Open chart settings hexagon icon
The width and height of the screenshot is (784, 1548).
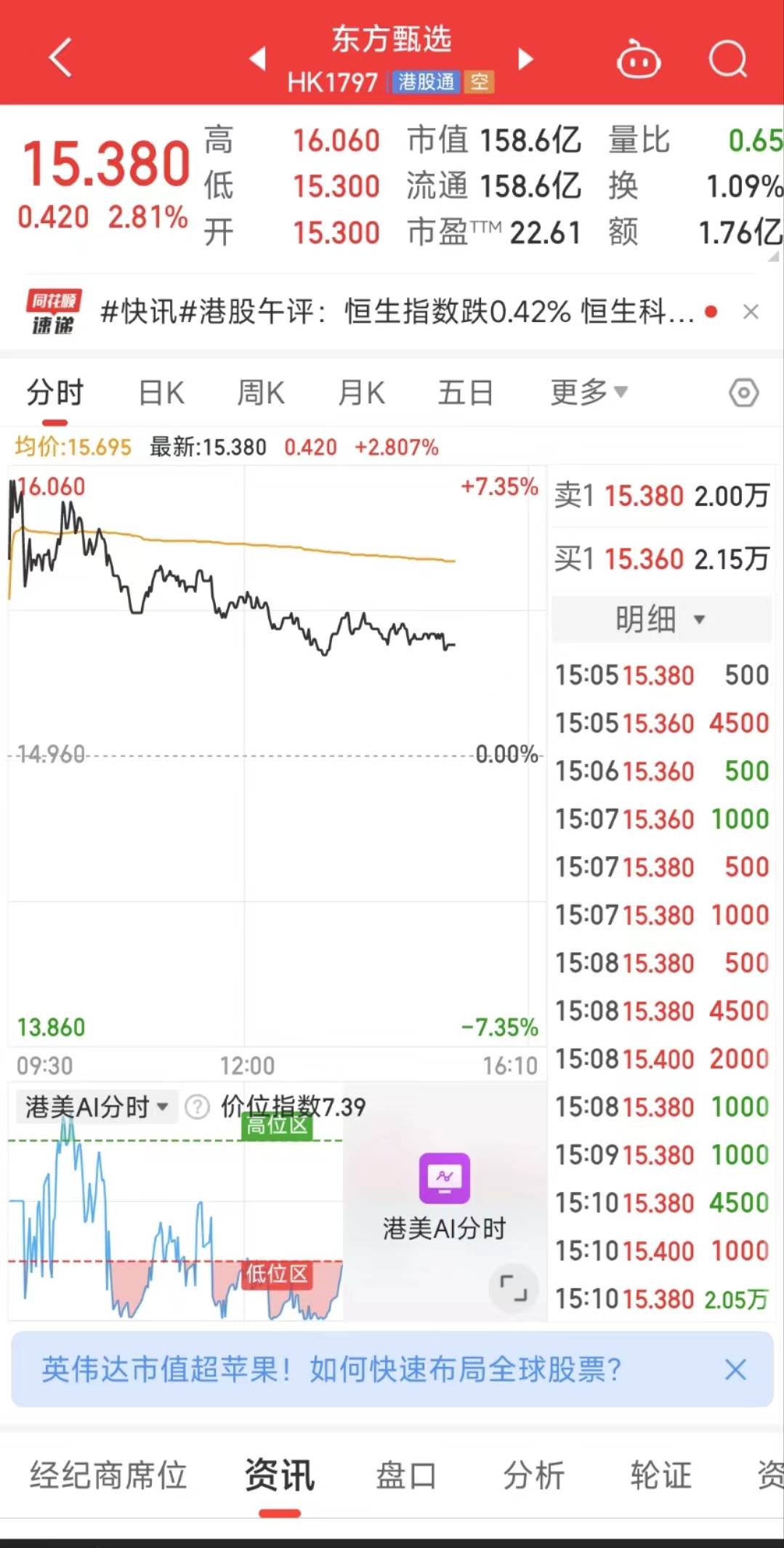[x=743, y=393]
